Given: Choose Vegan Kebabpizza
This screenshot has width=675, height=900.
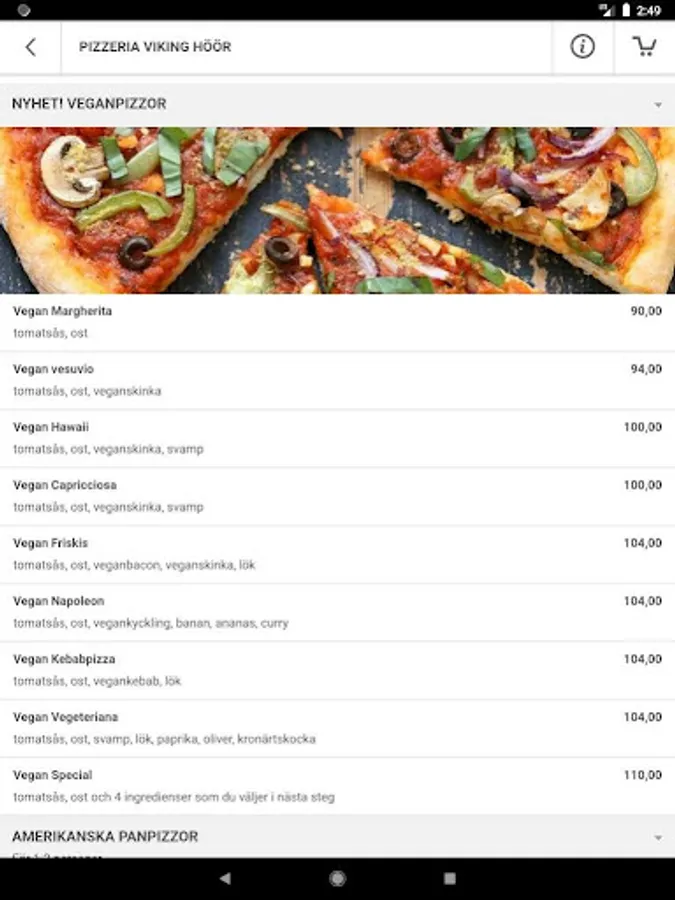Looking at the screenshot, I should click(337, 670).
